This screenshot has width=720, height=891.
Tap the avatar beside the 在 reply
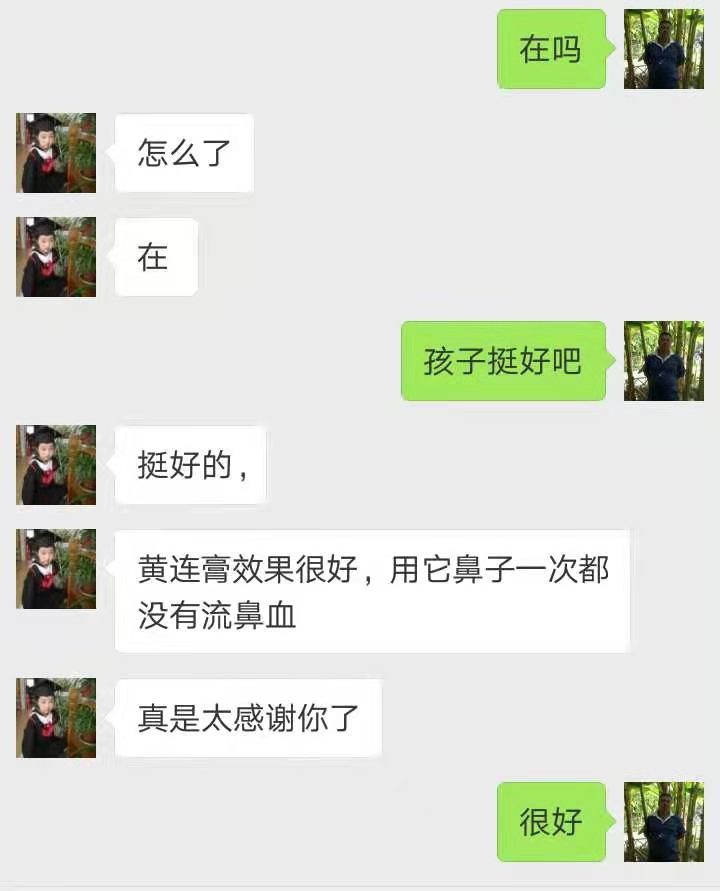[x=56, y=257]
